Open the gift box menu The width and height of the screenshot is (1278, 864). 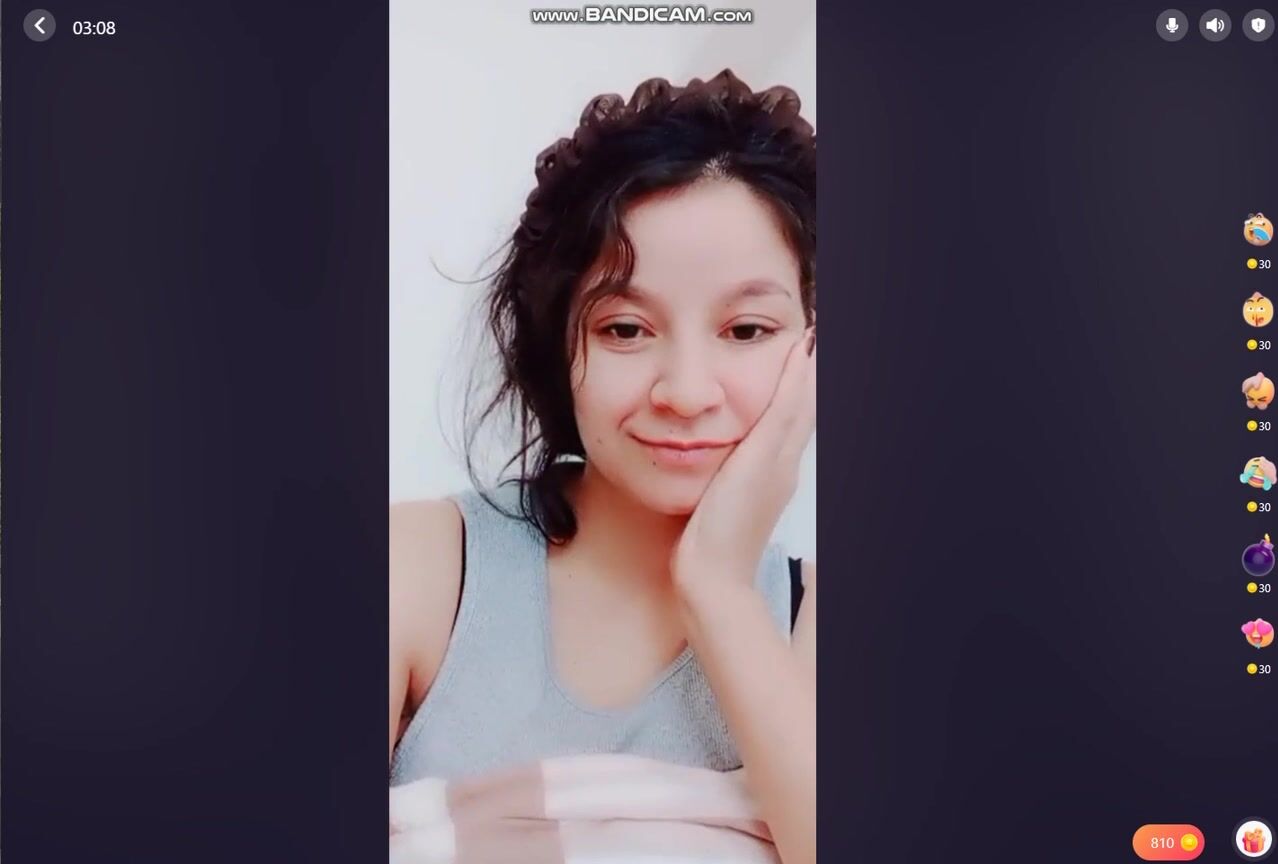click(1253, 841)
